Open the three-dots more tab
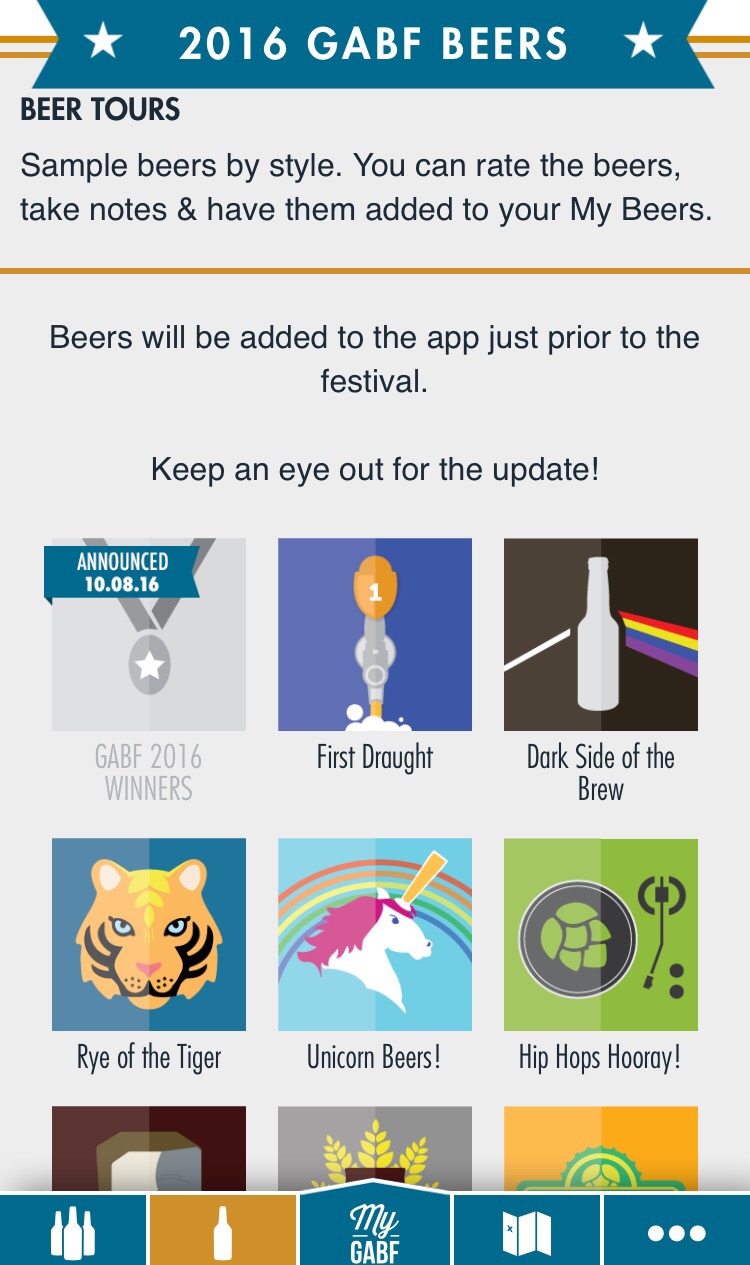 click(677, 1231)
